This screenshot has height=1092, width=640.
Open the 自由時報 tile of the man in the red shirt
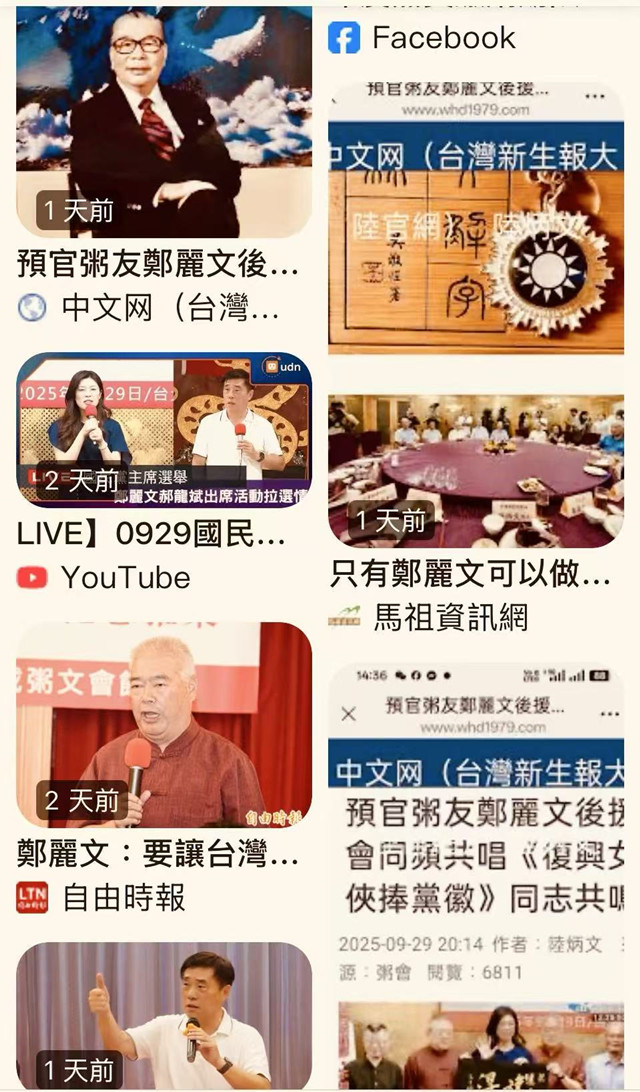[163, 725]
